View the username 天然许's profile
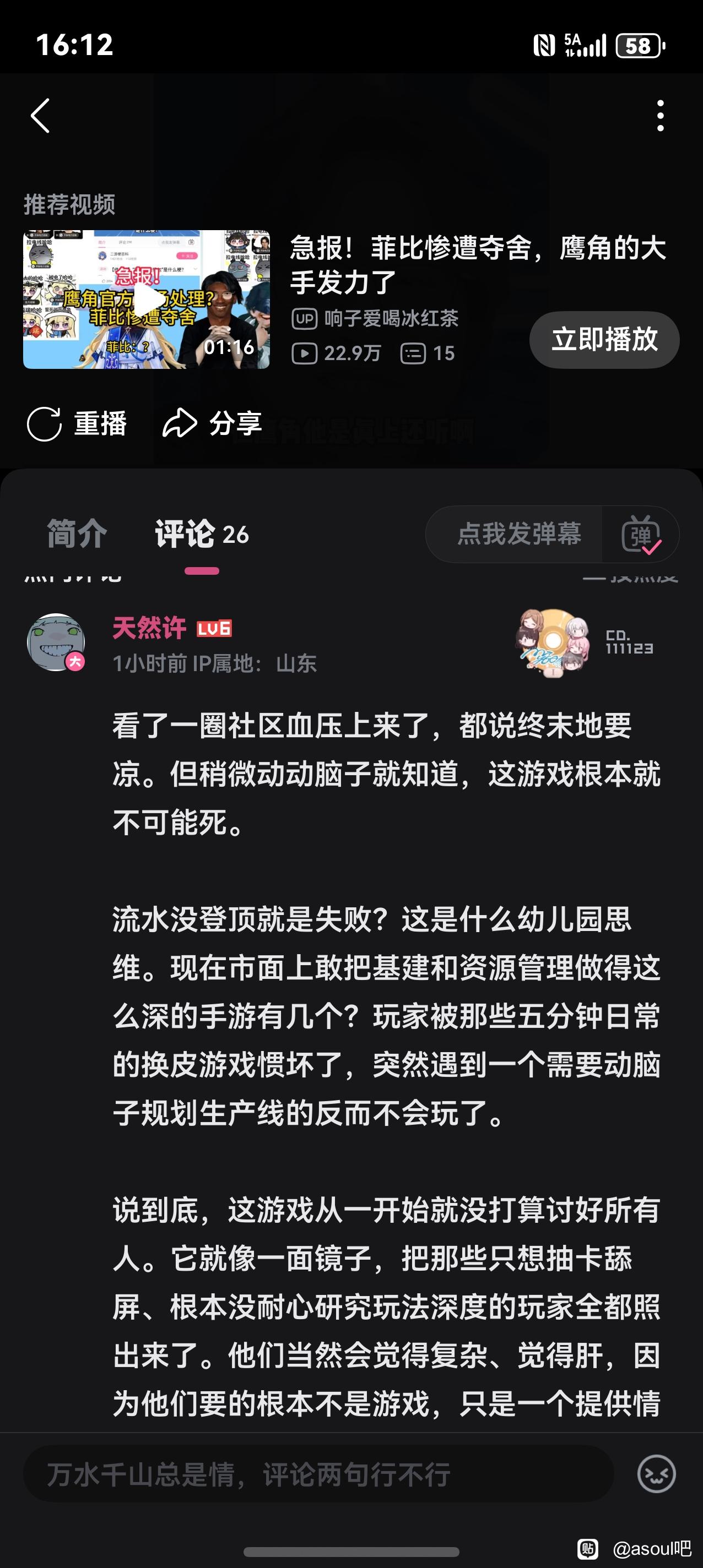Screen dimensions: 703x1568 tap(149, 628)
